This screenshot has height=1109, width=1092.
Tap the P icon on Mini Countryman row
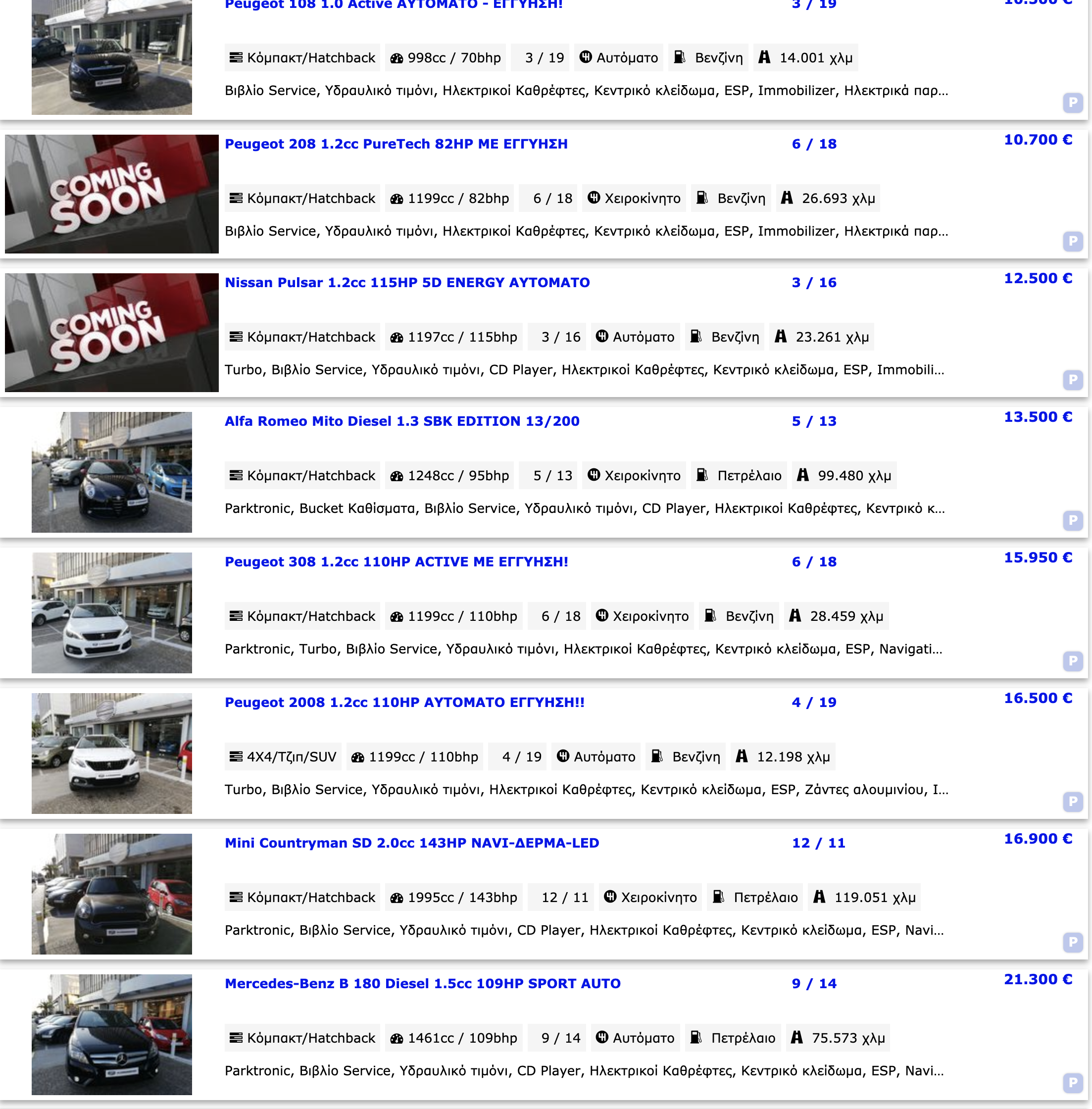(1072, 942)
